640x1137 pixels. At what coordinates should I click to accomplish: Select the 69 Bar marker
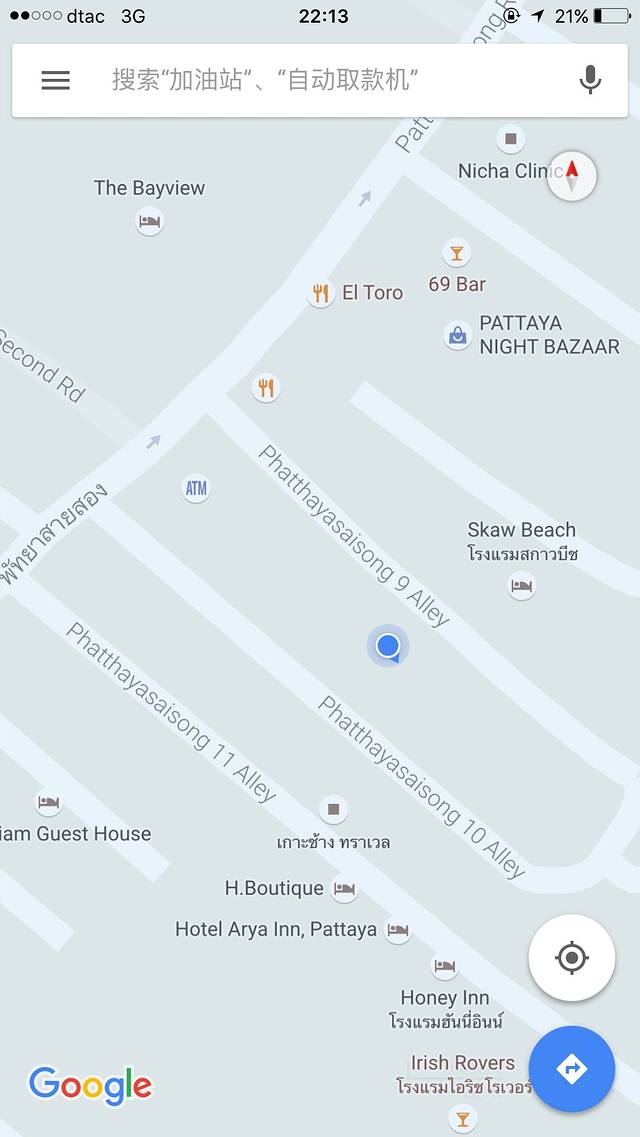coord(457,253)
